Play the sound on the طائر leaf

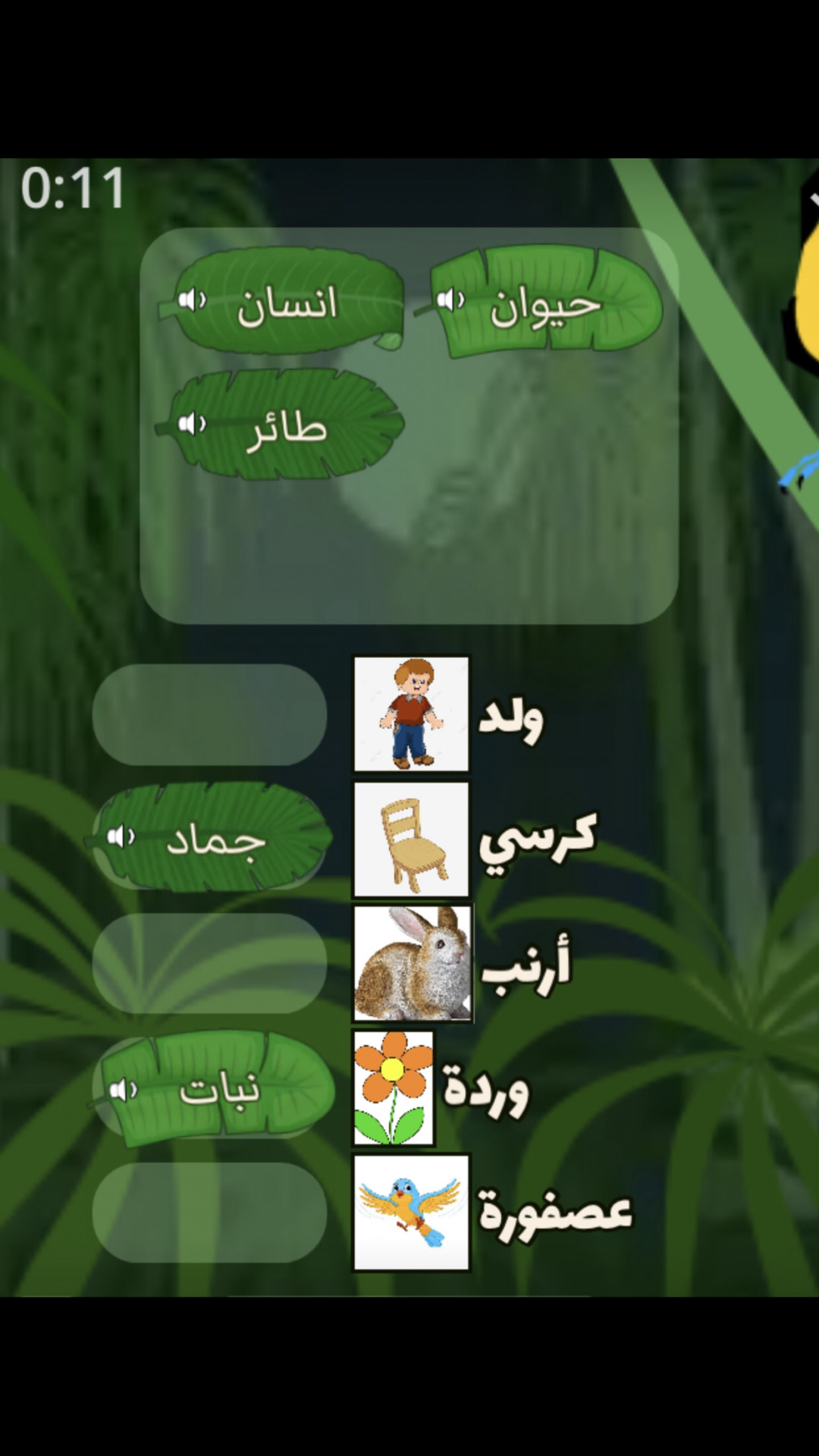pyautogui.click(x=191, y=424)
